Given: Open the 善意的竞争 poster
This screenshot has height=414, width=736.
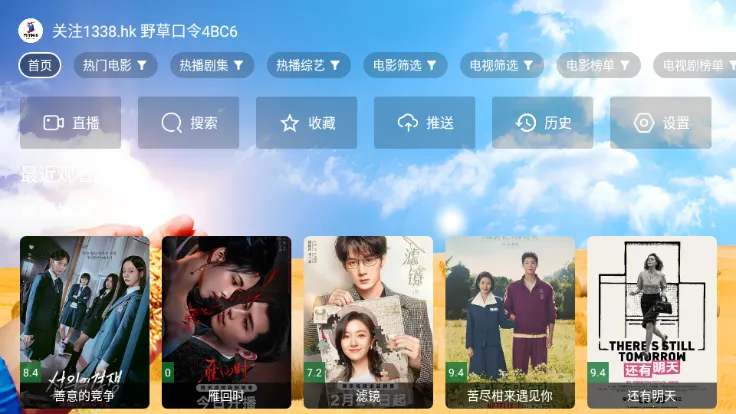Looking at the screenshot, I should [84, 322].
